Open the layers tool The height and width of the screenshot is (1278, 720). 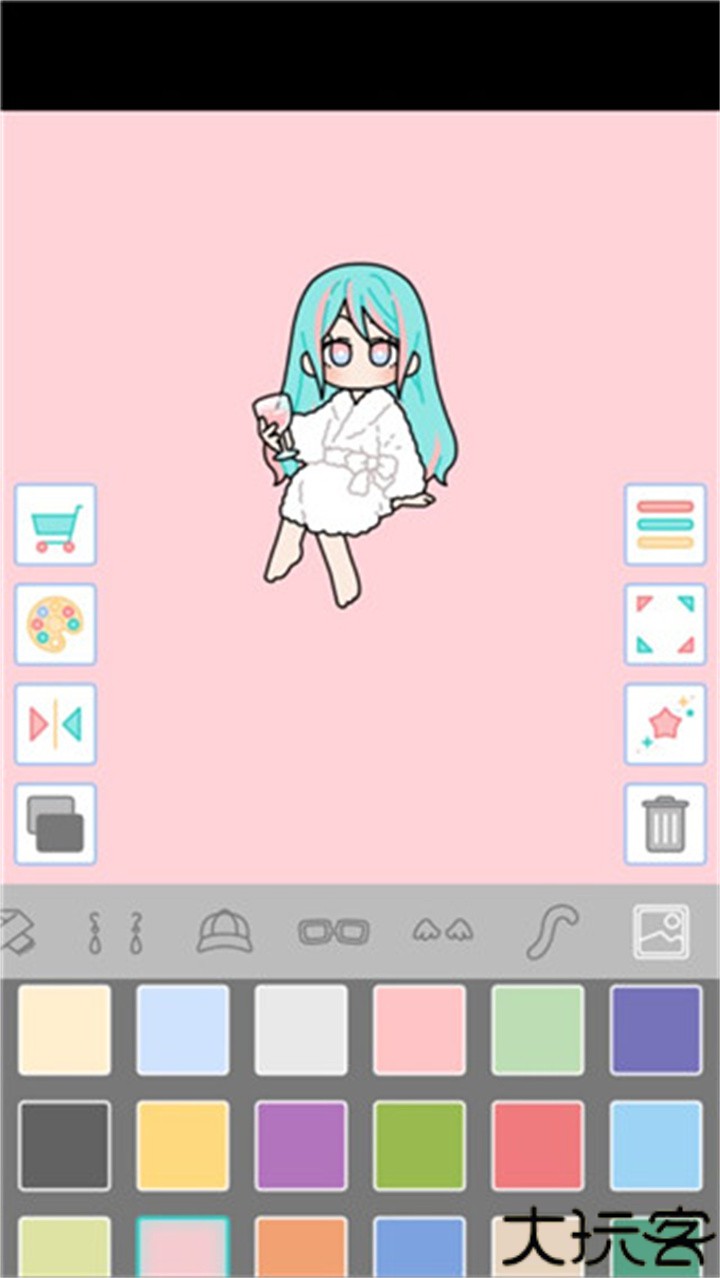[x=56, y=824]
